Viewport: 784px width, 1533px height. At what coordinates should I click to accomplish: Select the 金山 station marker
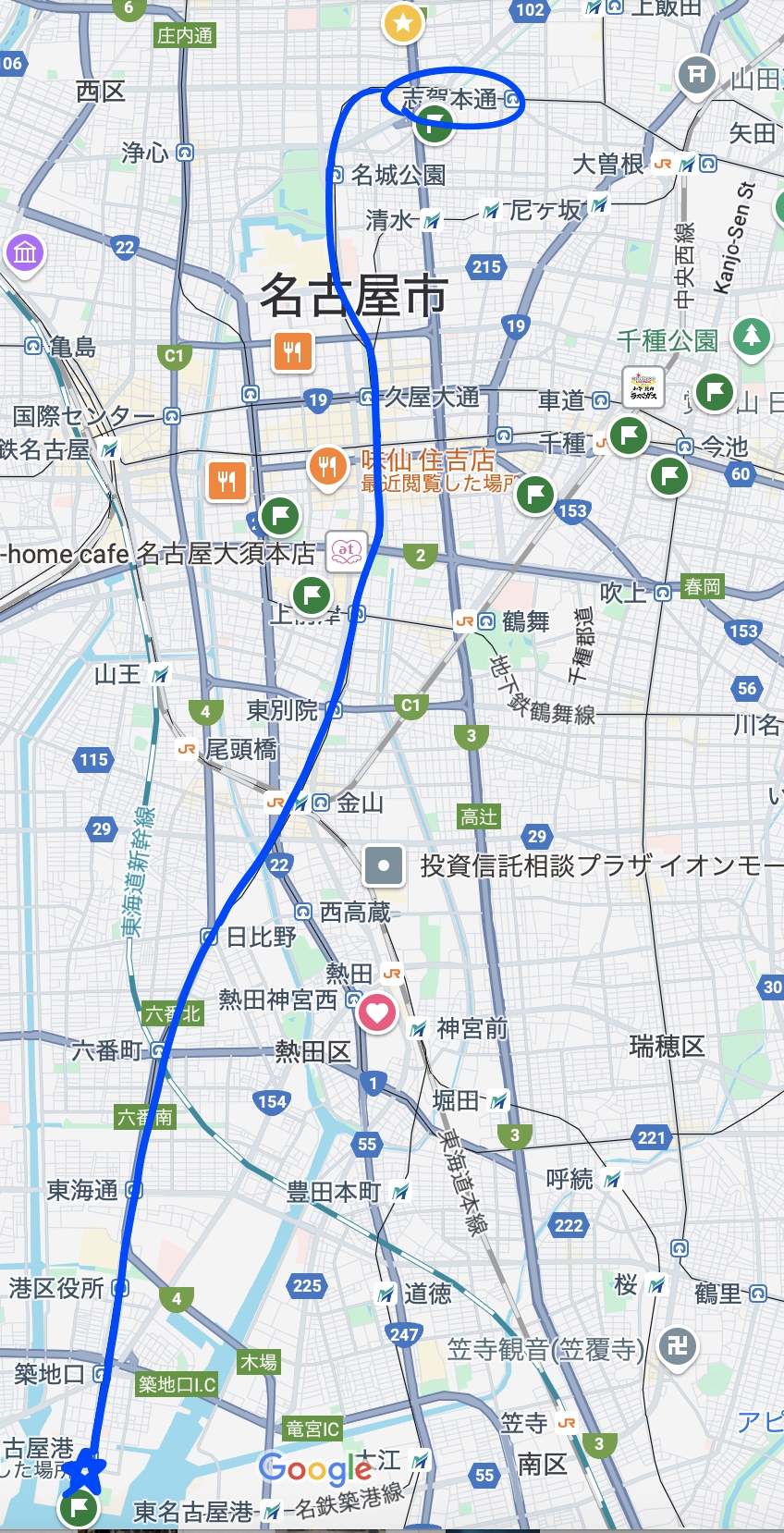(x=321, y=803)
